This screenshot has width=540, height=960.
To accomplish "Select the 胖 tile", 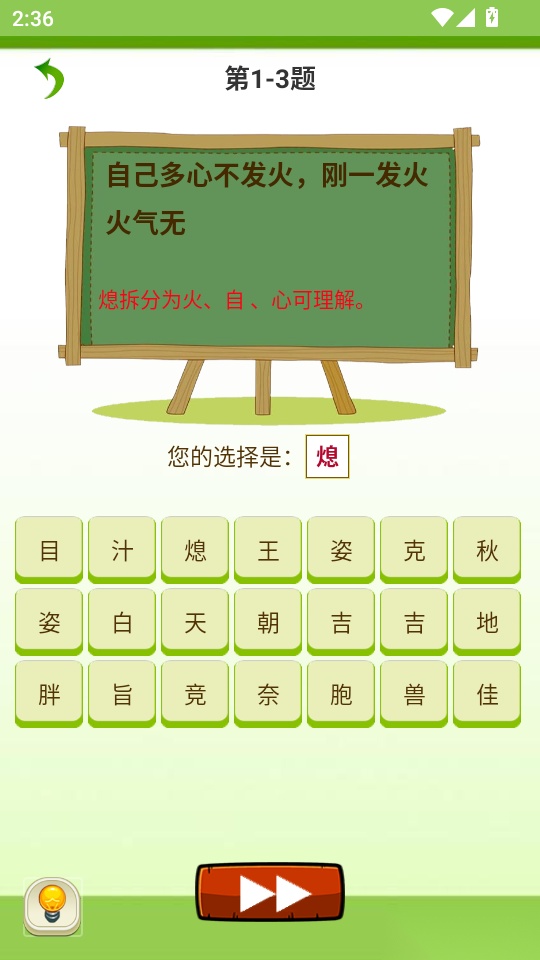I will (49, 694).
